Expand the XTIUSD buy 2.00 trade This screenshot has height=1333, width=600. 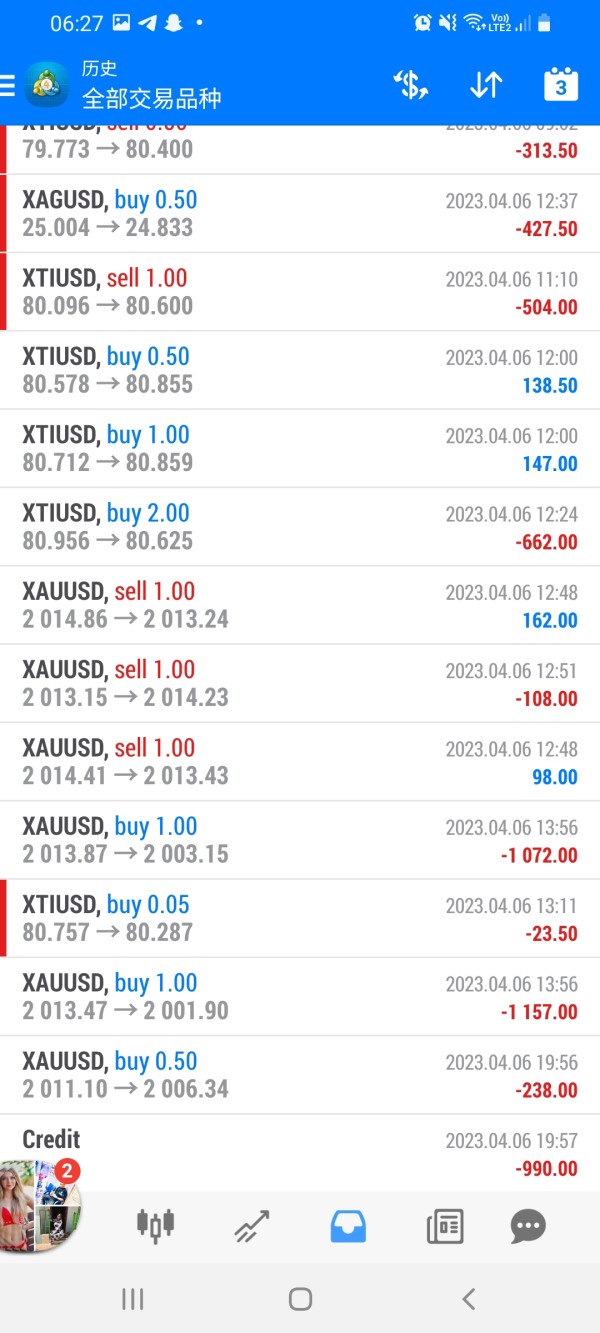point(300,527)
